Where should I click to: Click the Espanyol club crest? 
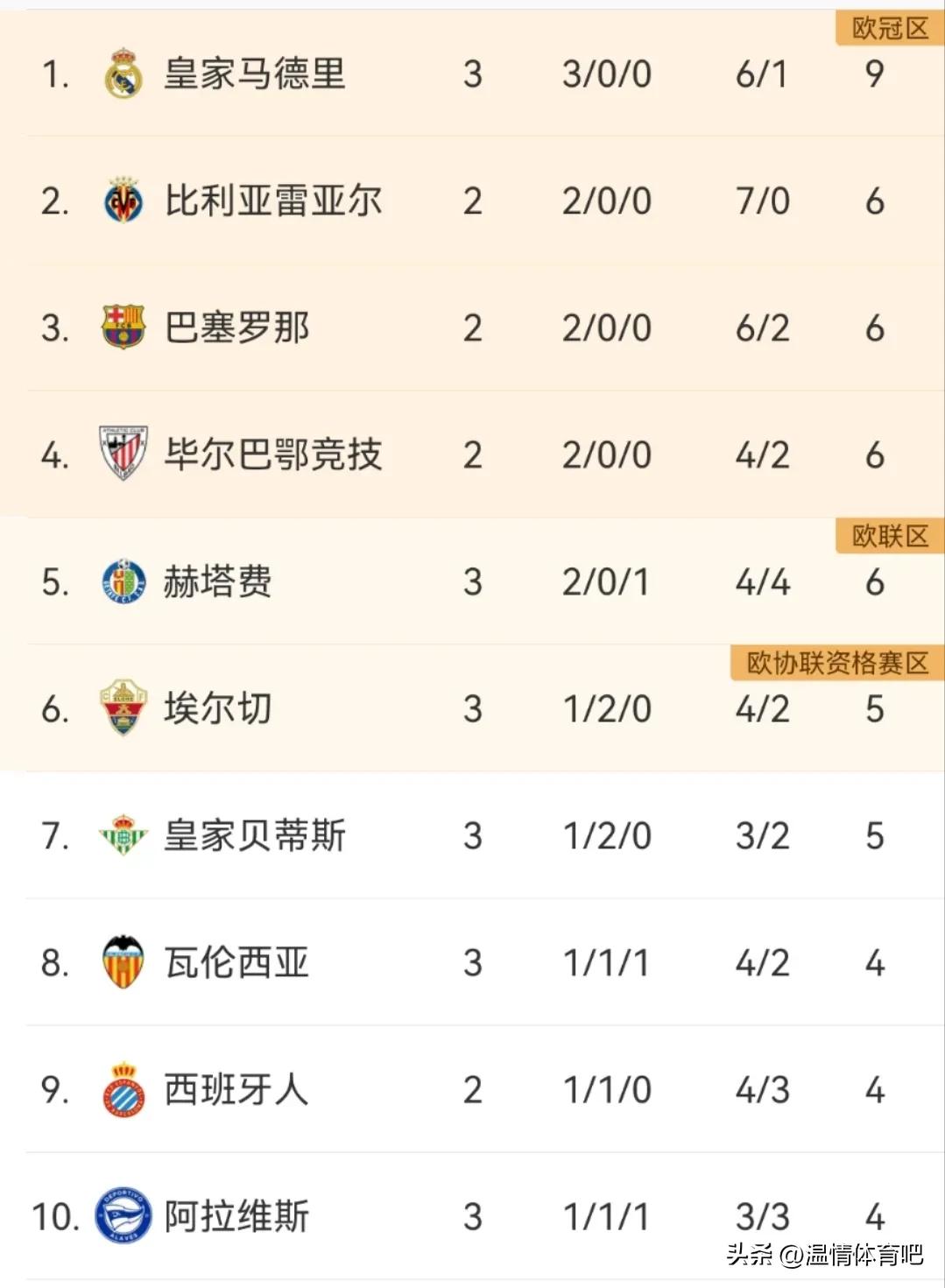pos(125,1089)
